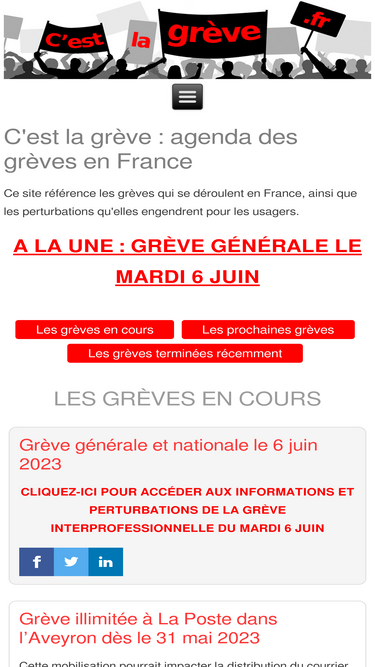Screen dimensions: 375x667
Task: Tap the C'est la grève header banner
Action: (188, 40)
